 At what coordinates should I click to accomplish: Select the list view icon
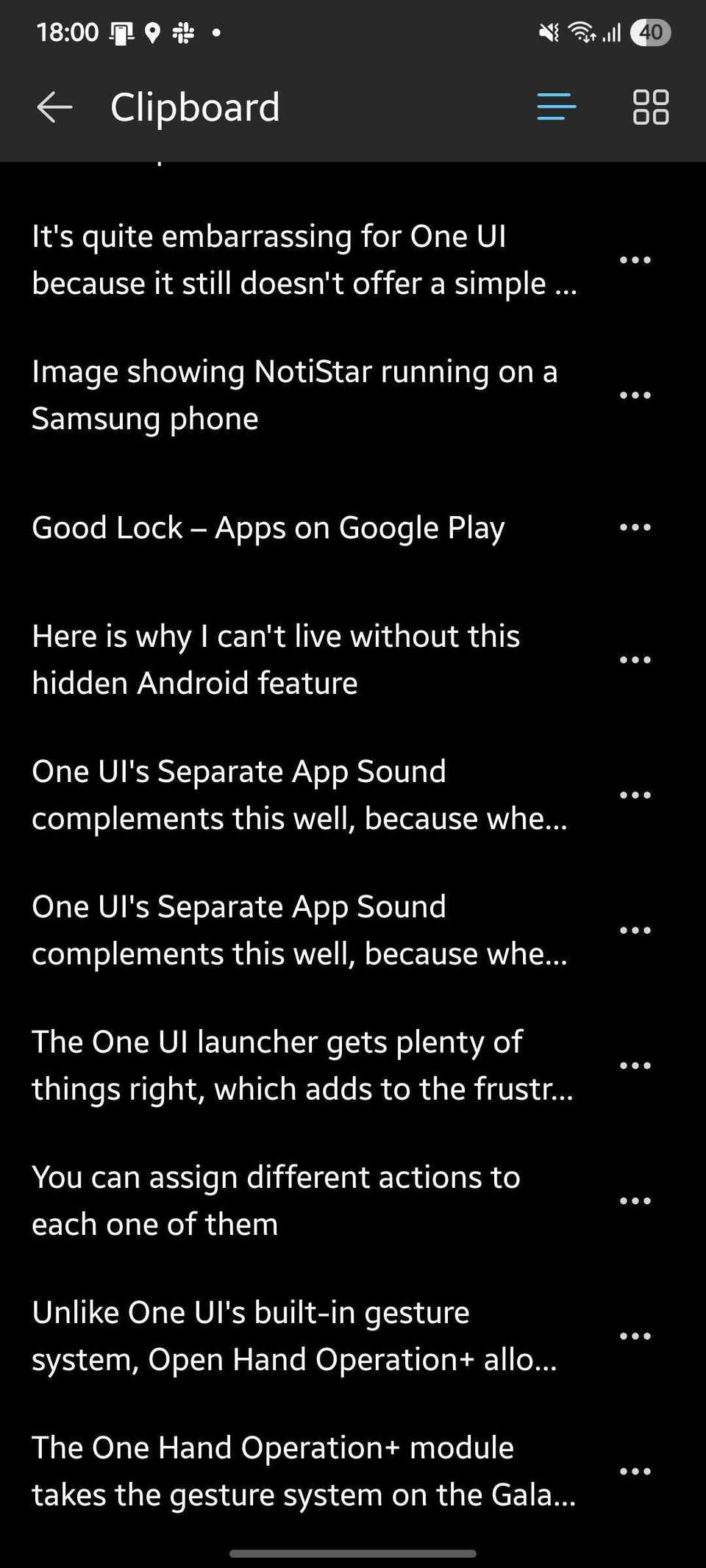click(x=556, y=107)
